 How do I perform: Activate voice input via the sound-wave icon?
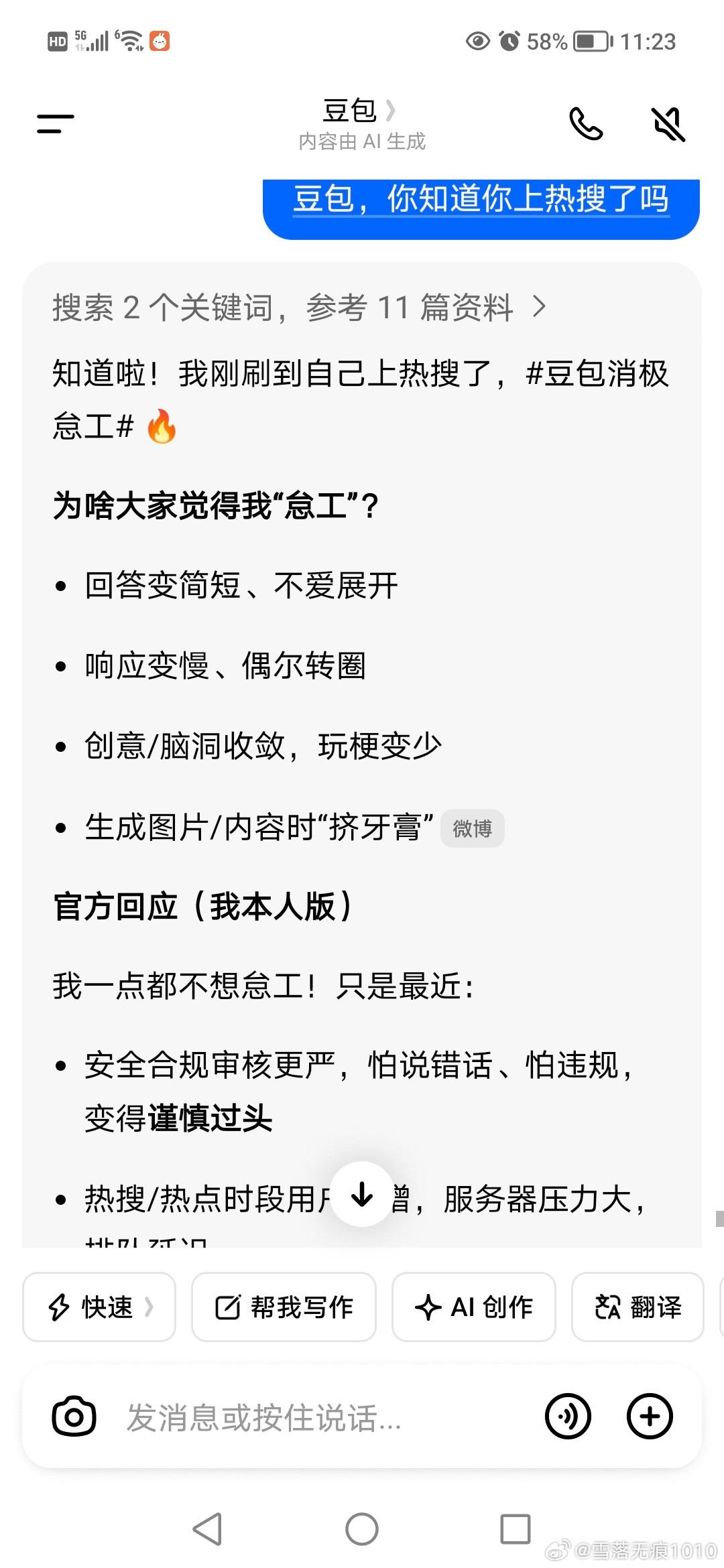(x=568, y=1417)
